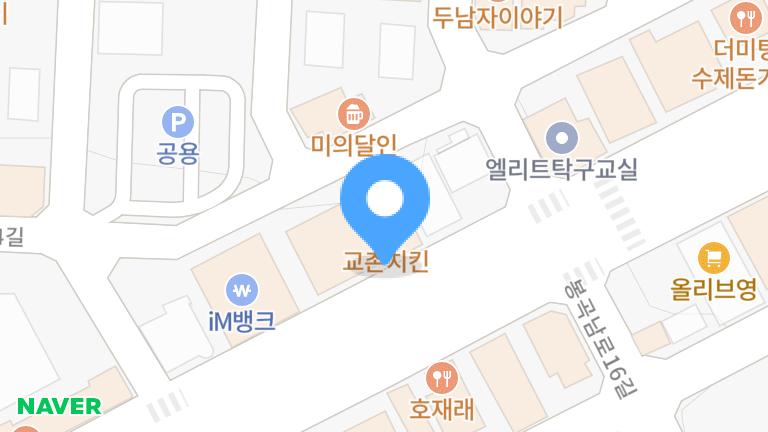Tap the iM뱅크 bank marker
The height and width of the screenshot is (432, 768).
click(x=242, y=291)
